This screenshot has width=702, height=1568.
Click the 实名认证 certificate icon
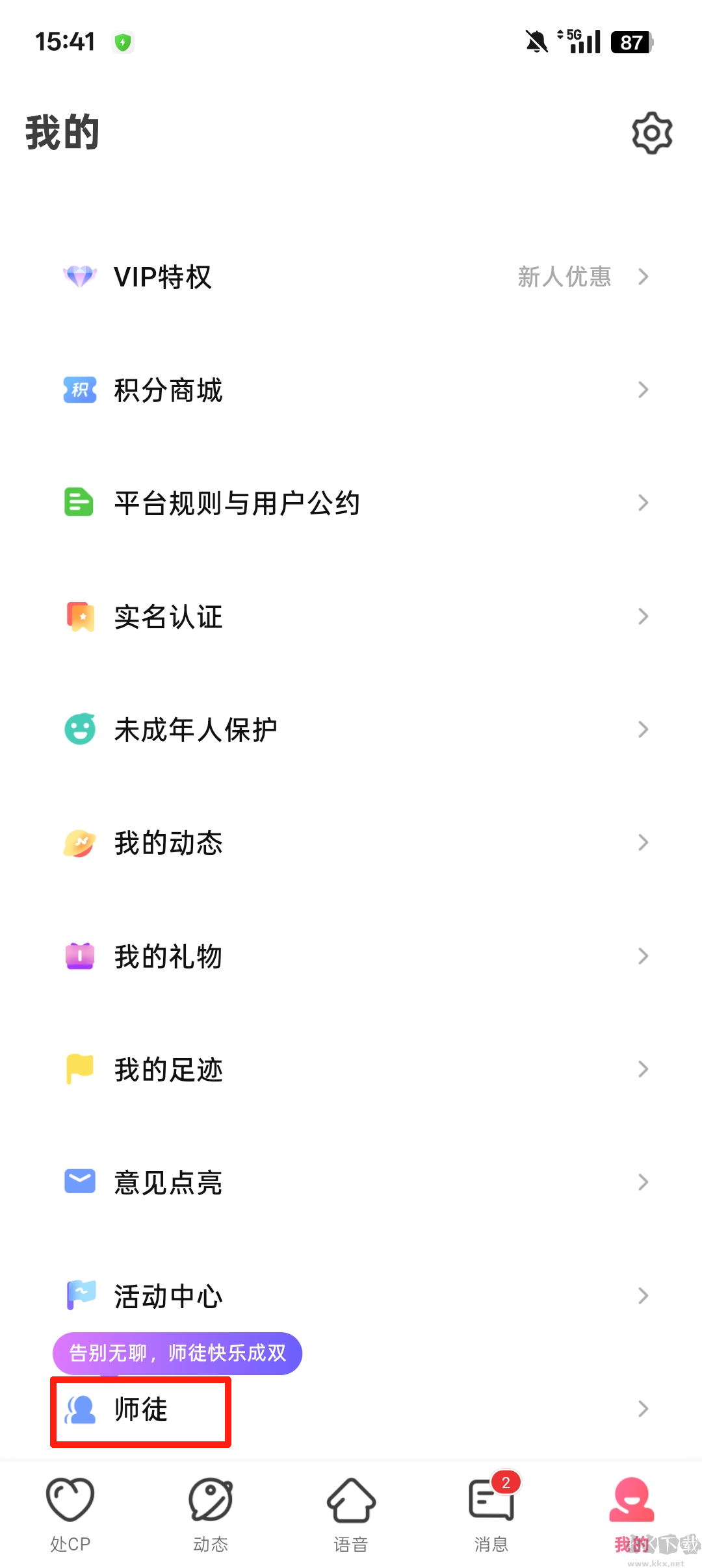(79, 616)
